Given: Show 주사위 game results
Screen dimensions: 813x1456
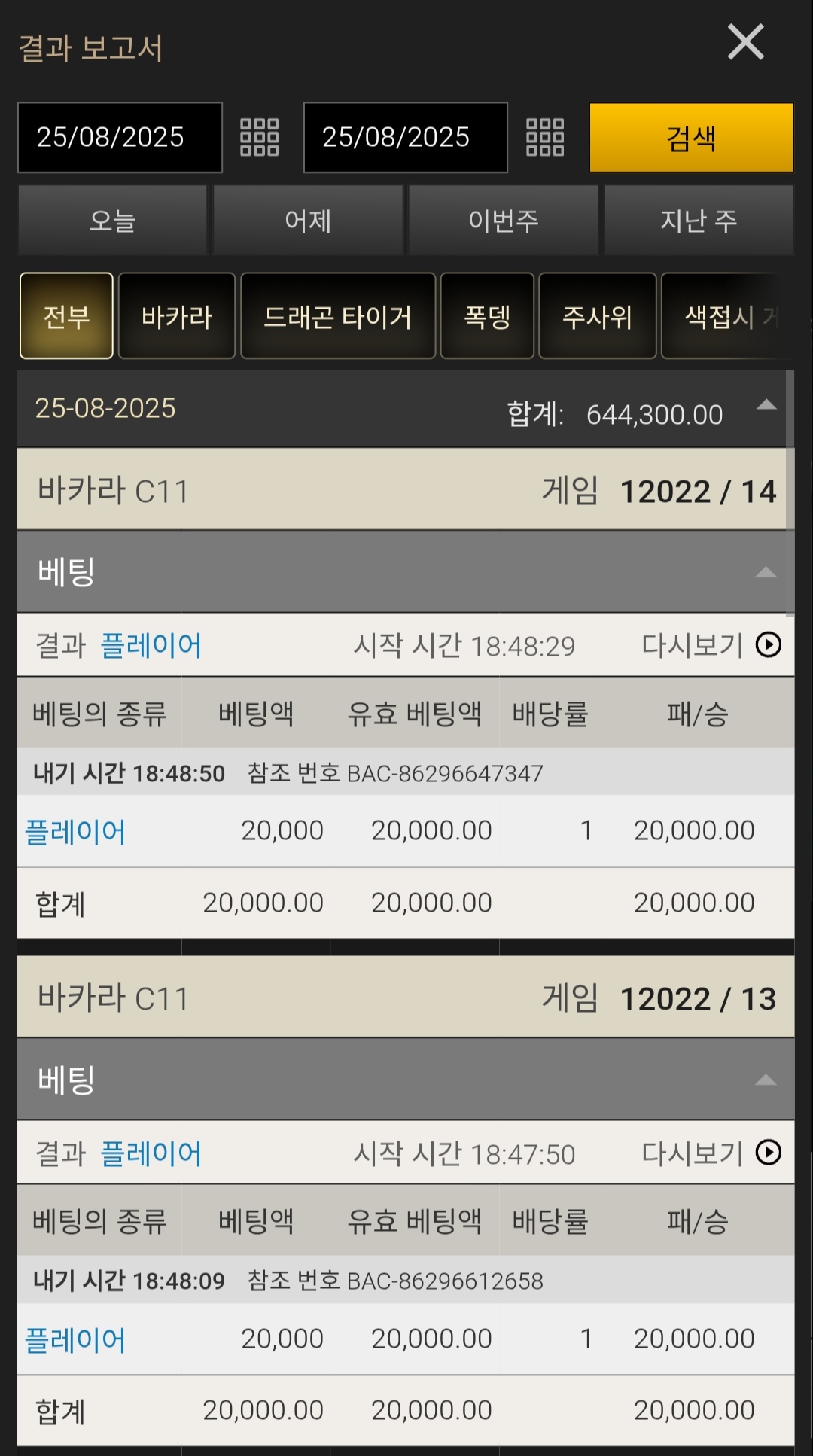Looking at the screenshot, I should click(x=597, y=316).
